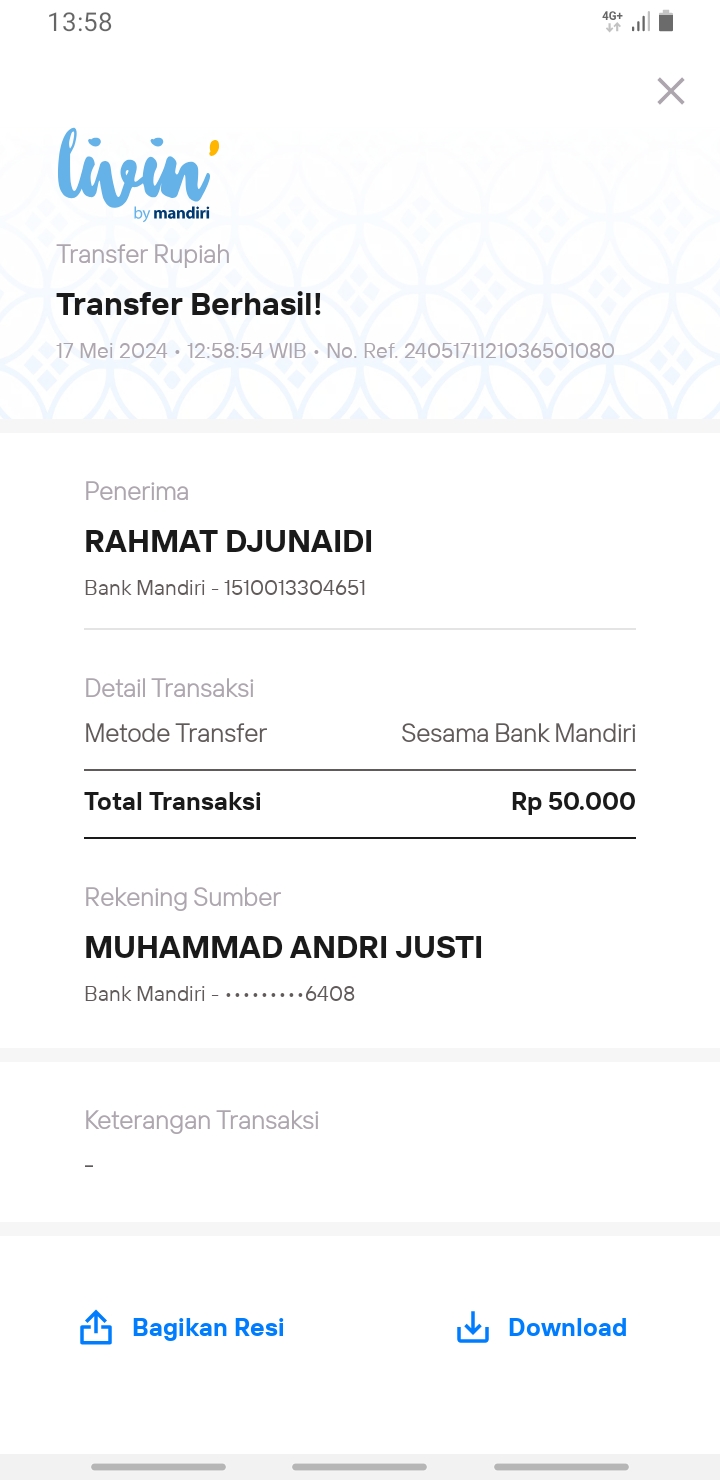Tap Bagikan Resi to share the receipt
720x1480 pixels.
pyautogui.click(x=182, y=1327)
